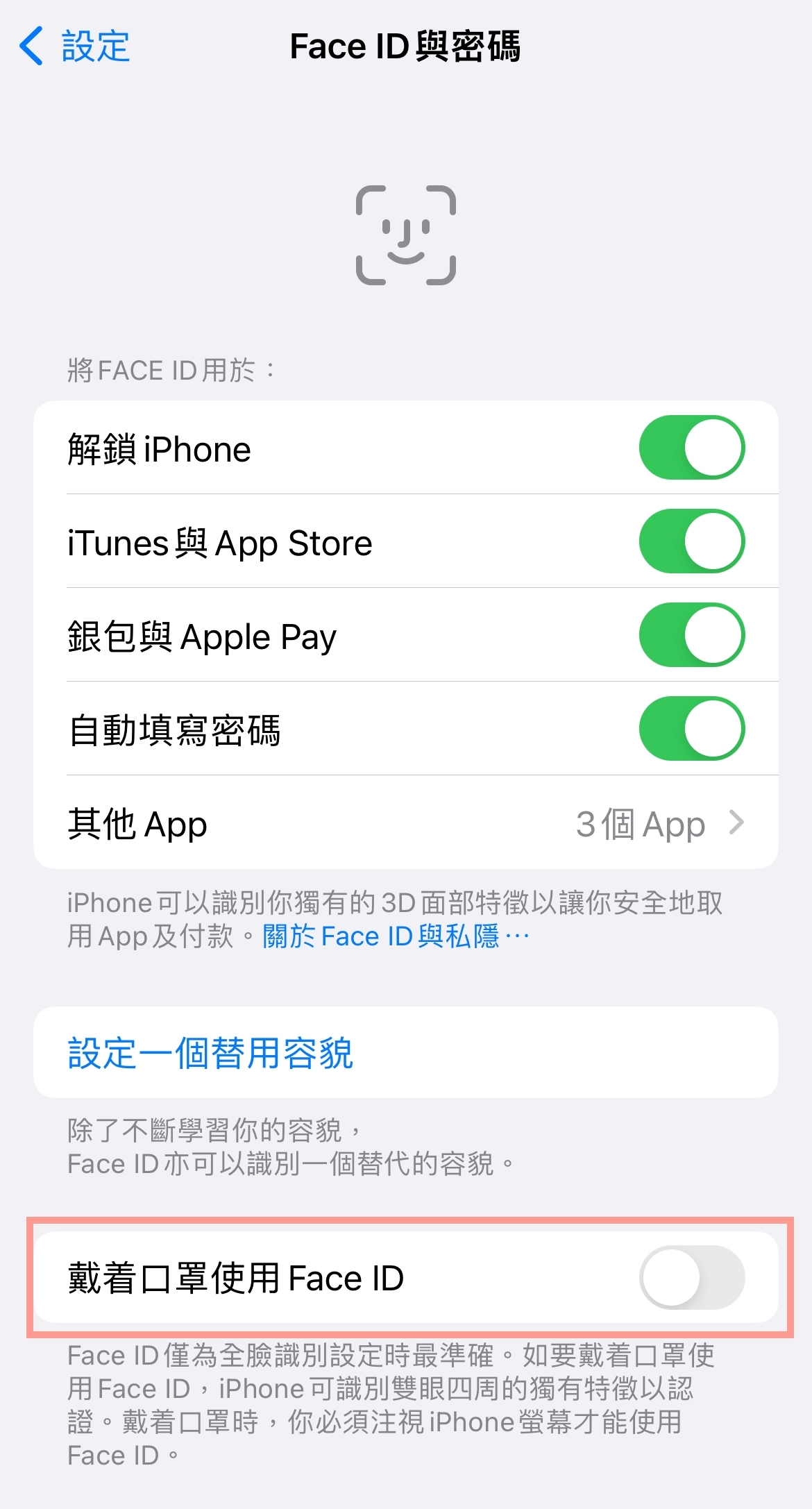812x1509 pixels.
Task: Open 關於 Face ID 與私隱 link
Action: [x=396, y=936]
